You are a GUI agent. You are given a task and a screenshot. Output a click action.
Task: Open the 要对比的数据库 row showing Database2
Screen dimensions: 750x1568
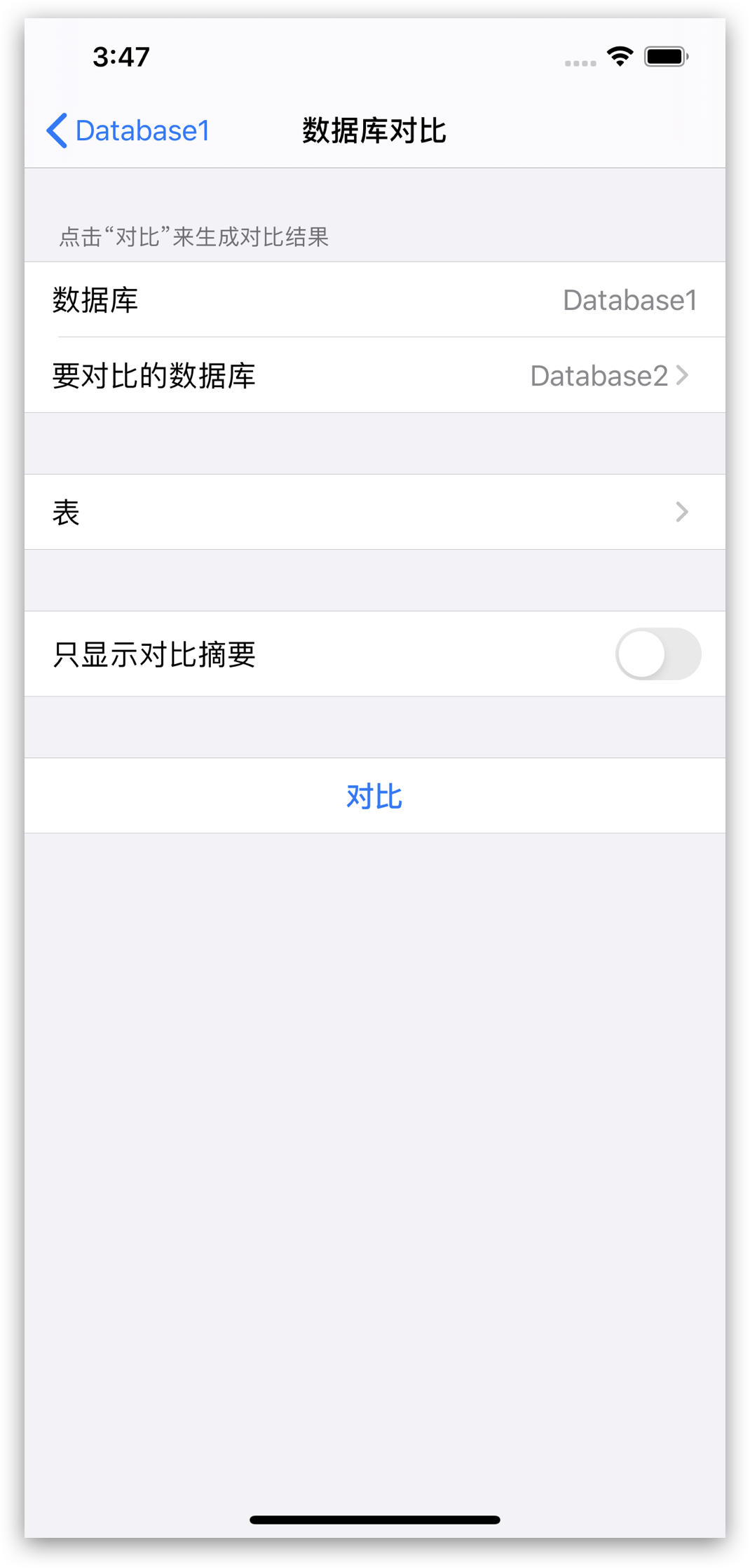pyautogui.click(x=375, y=375)
